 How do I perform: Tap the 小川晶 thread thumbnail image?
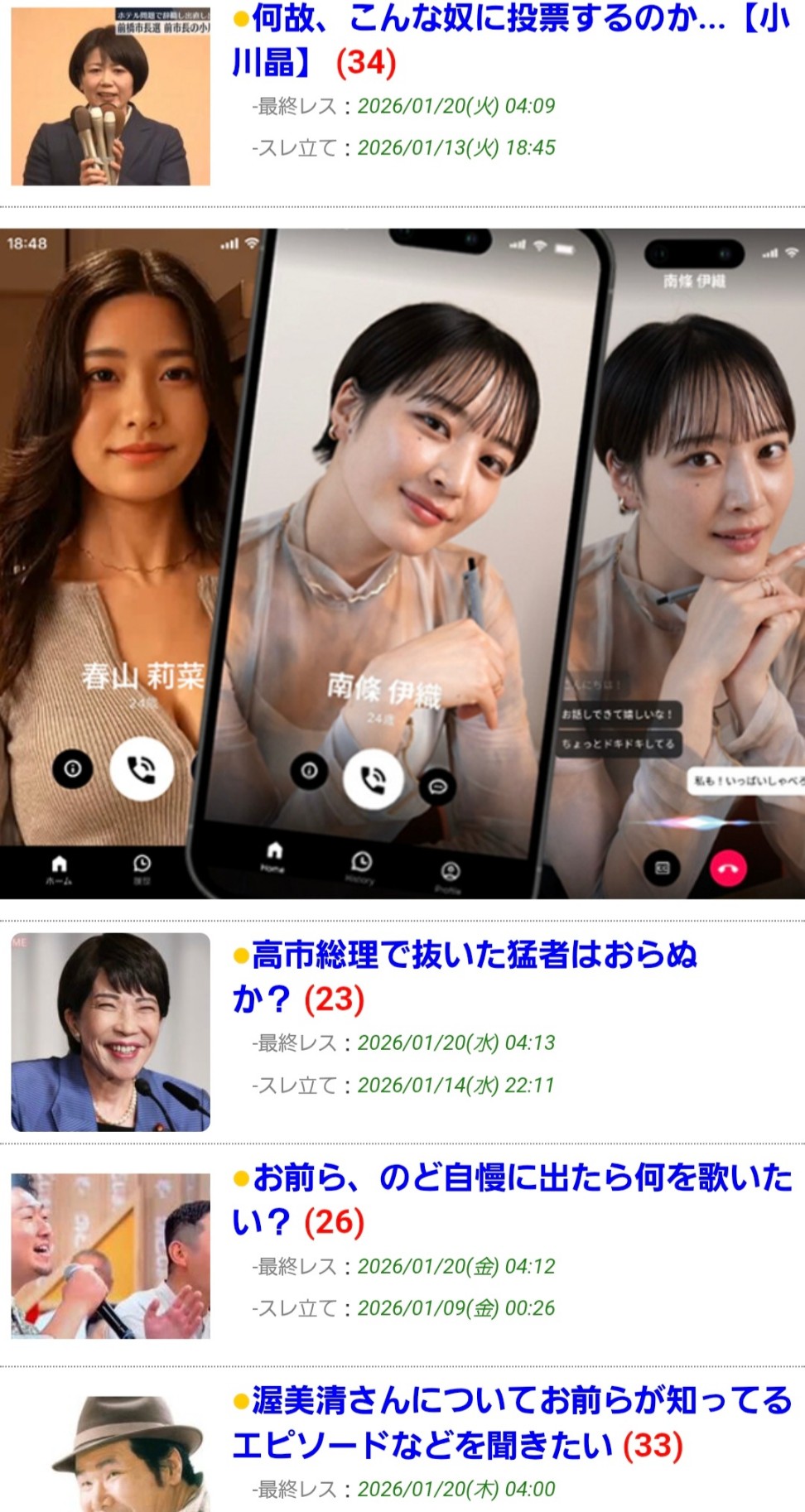tap(110, 97)
